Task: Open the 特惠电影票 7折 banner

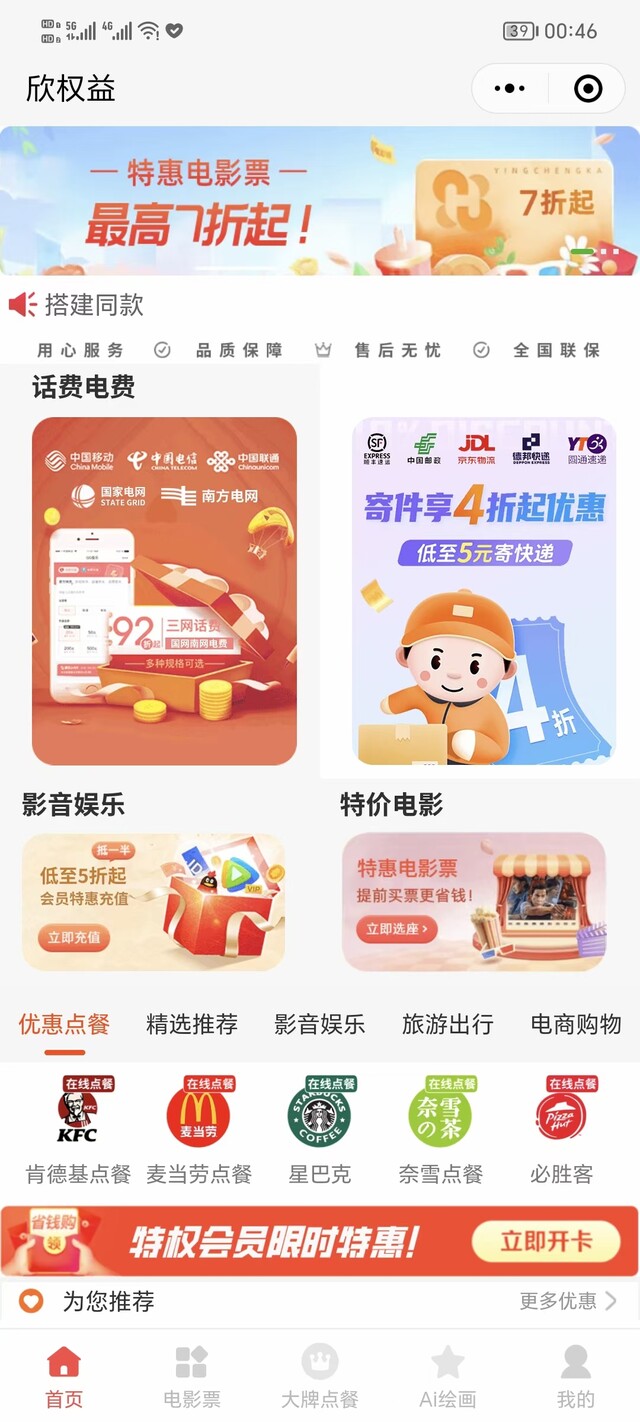Action: (320, 201)
